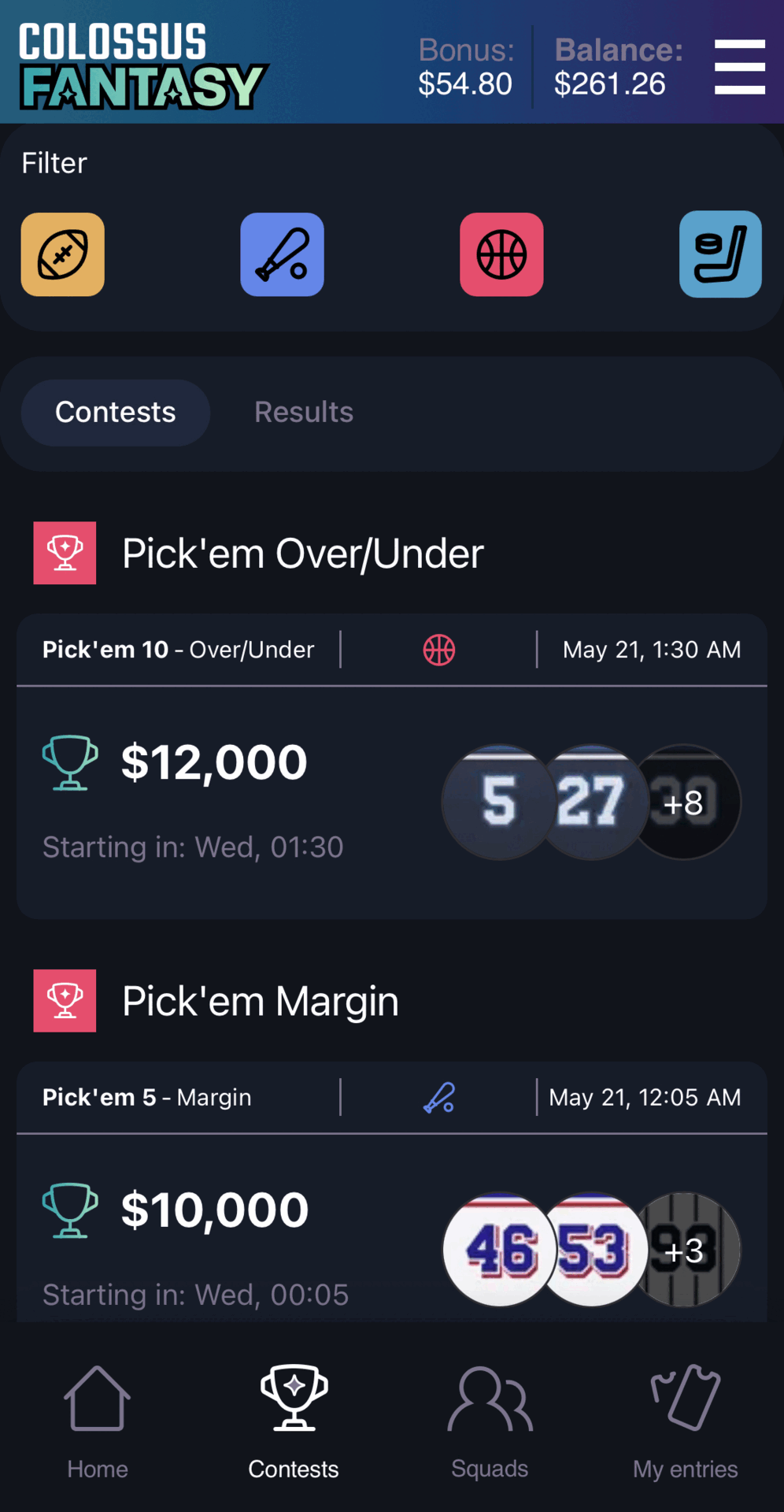784x1512 pixels.
Task: Select the Contests segment
Action: (116, 413)
